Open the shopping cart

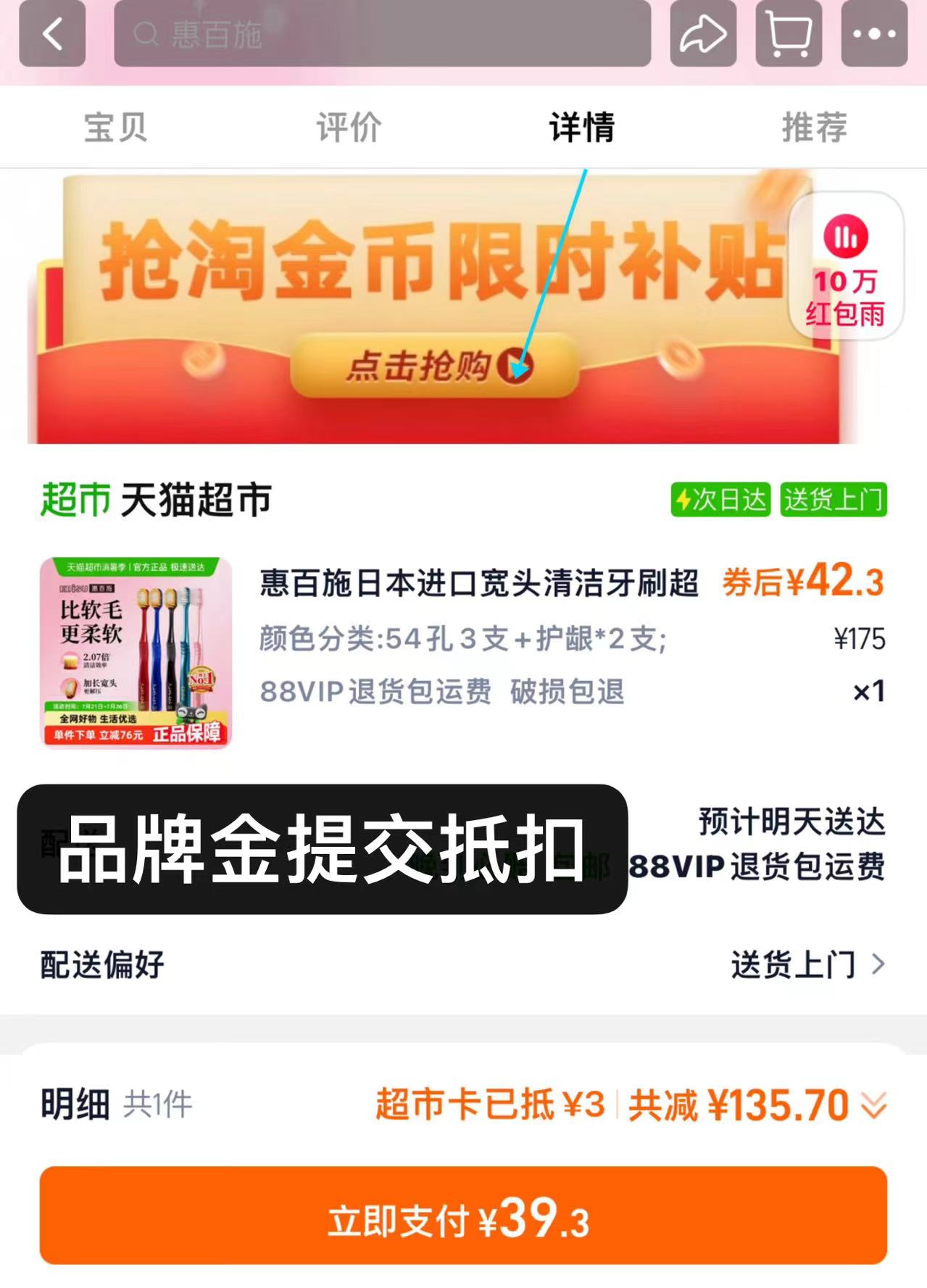[788, 32]
